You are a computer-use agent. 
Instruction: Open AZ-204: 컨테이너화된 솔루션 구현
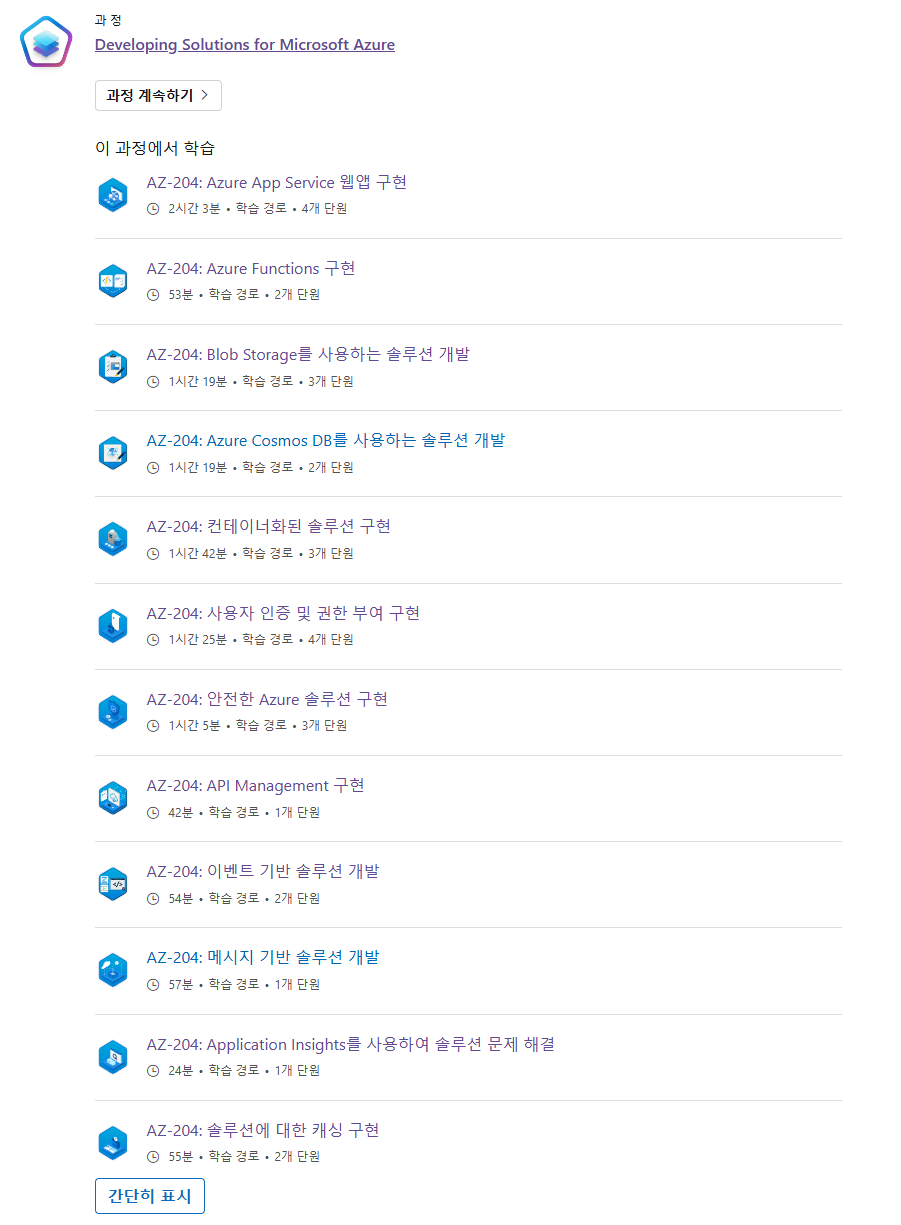(x=268, y=526)
